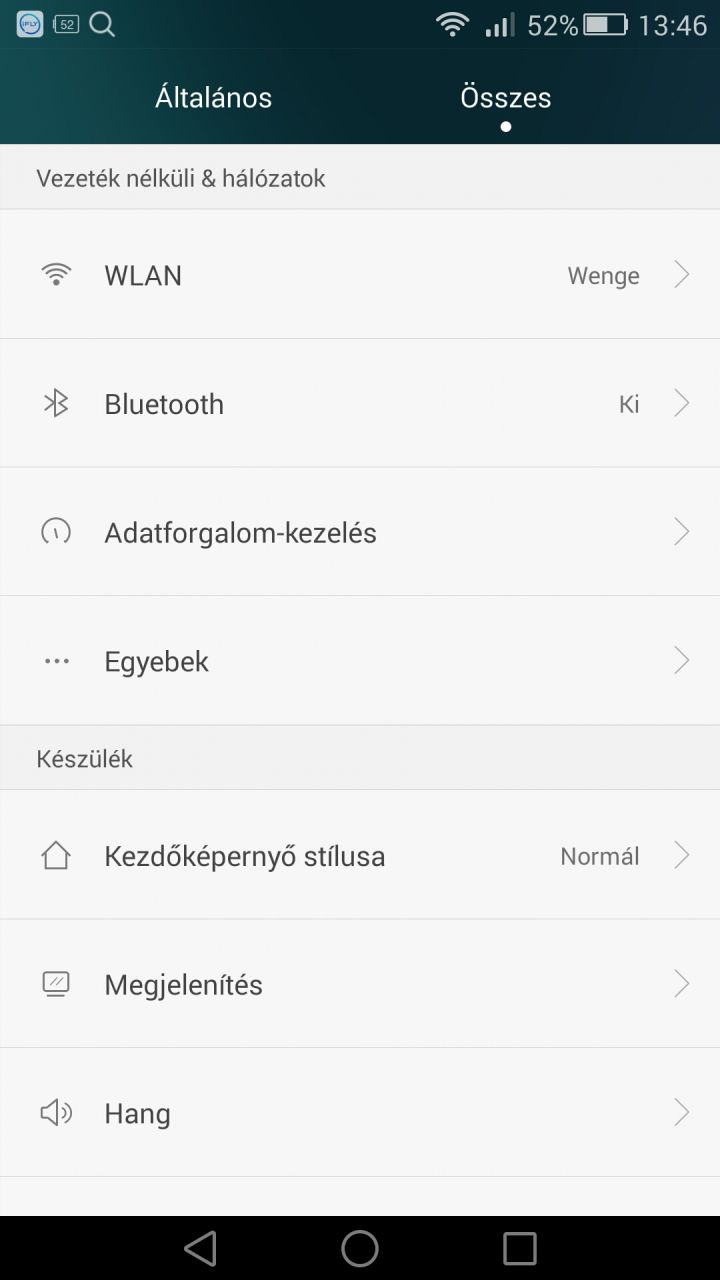Switch to the Általános tab
The width and height of the screenshot is (720, 1280).
pos(213,98)
